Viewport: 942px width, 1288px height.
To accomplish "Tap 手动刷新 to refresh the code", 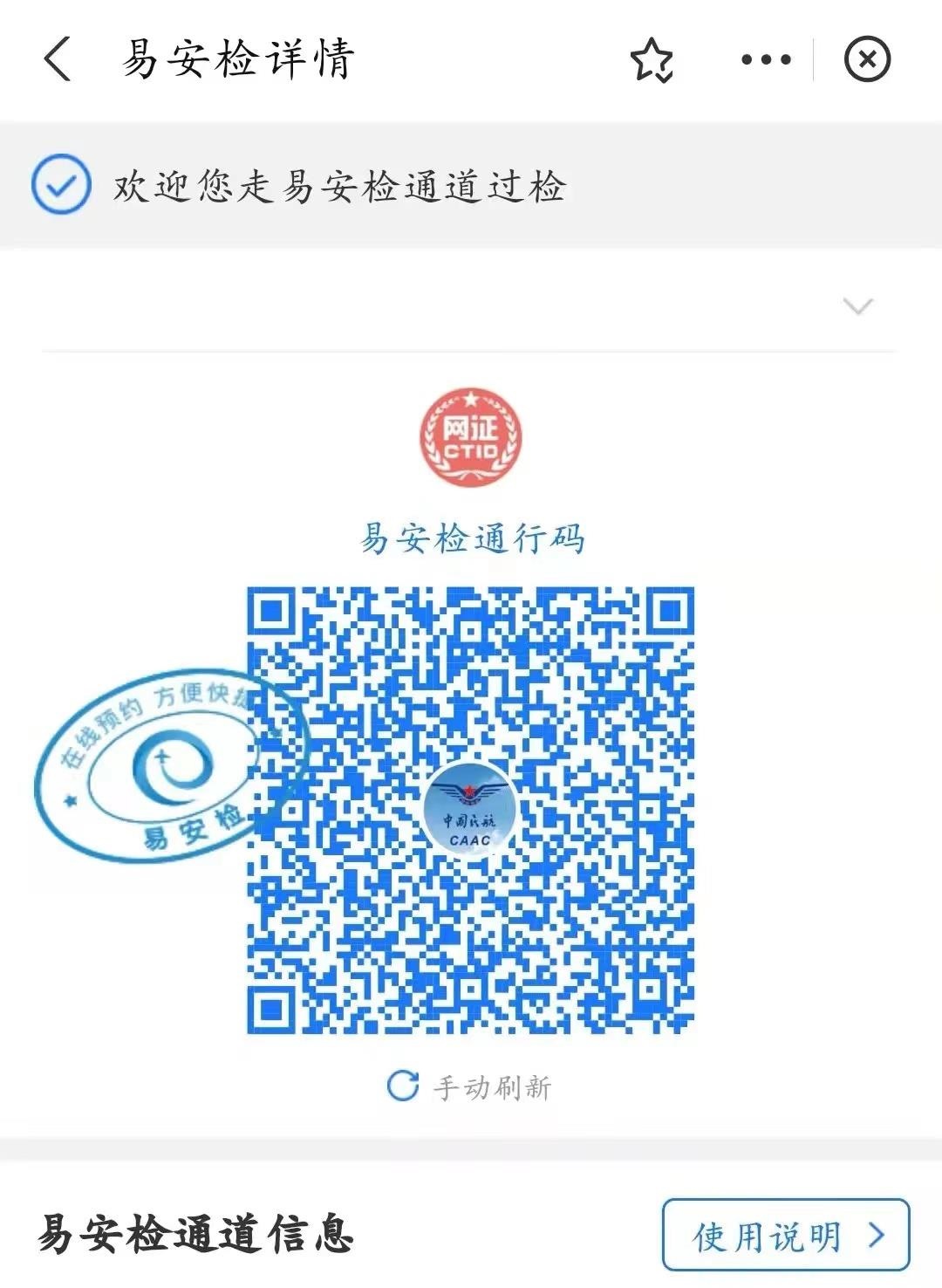I will (x=470, y=1087).
